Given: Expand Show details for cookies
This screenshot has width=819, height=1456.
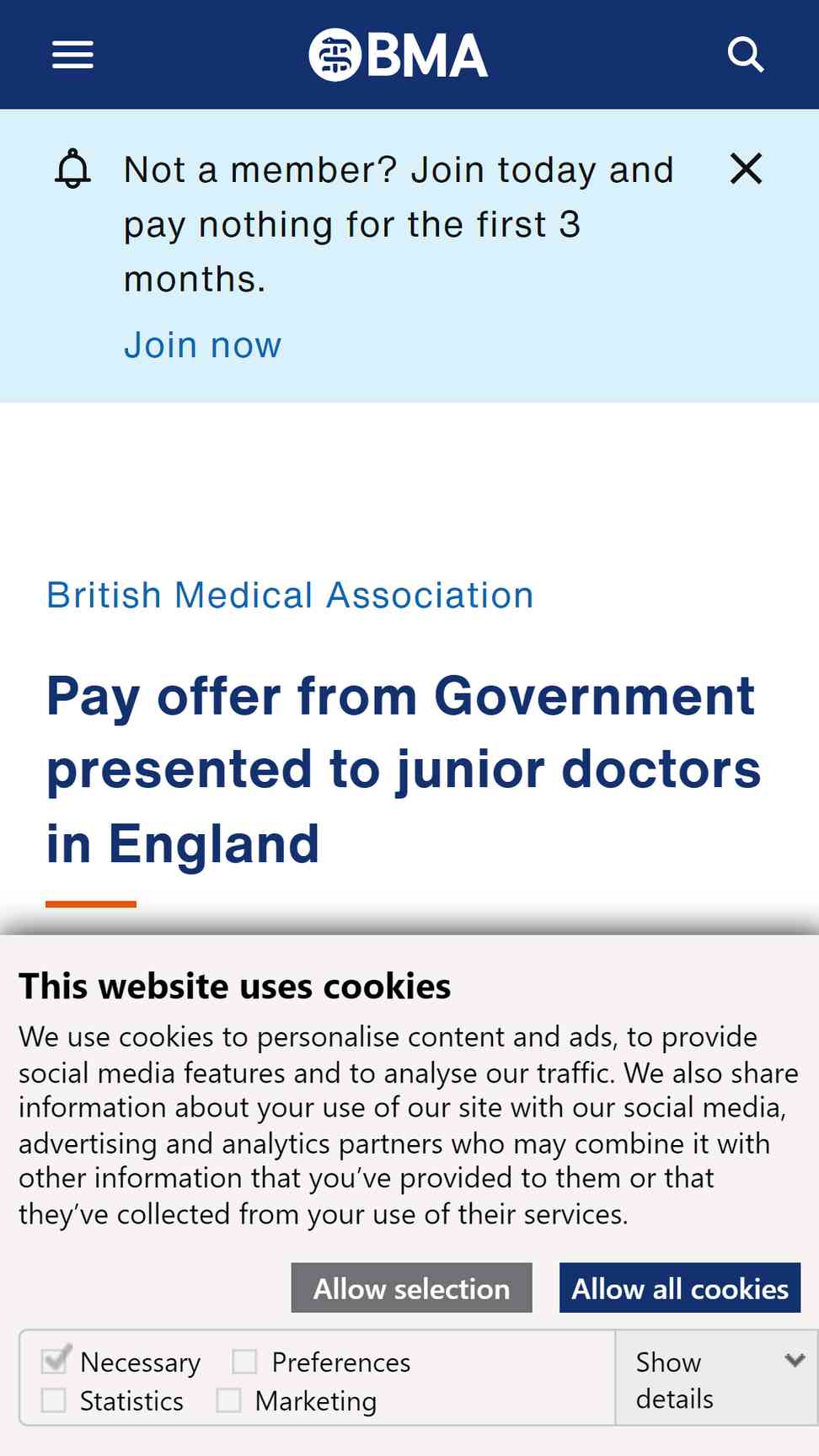Looking at the screenshot, I should (x=716, y=1378).
